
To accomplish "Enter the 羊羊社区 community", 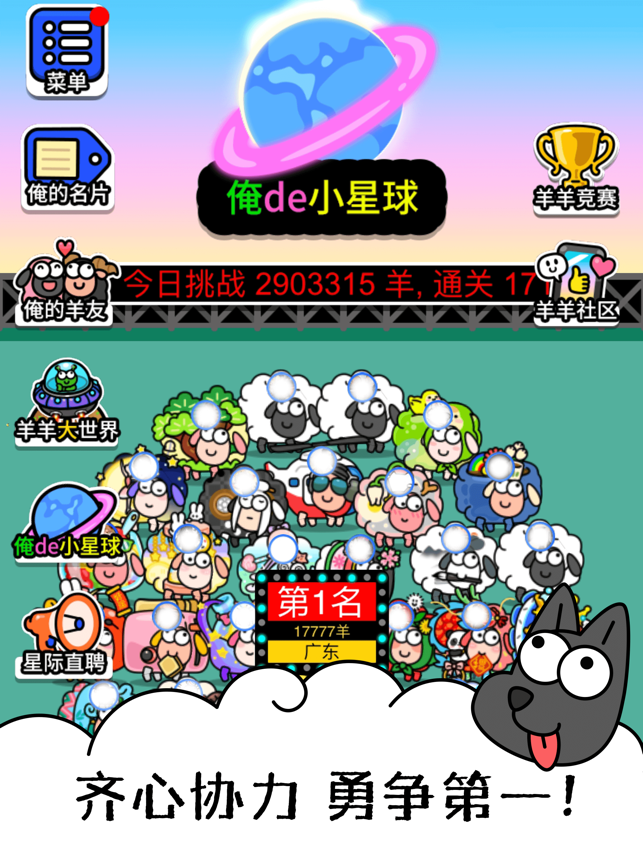I will [x=575, y=285].
